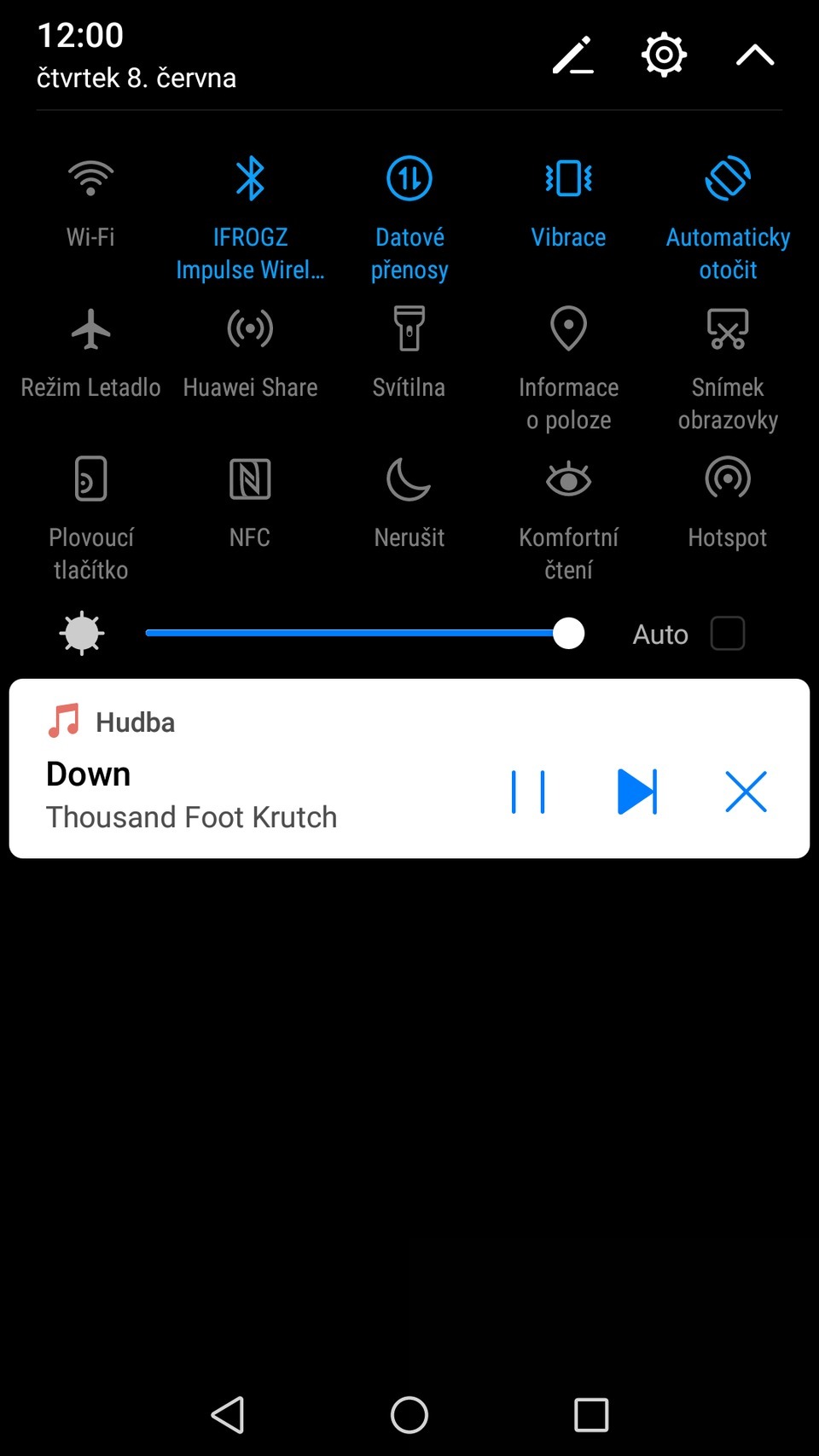The height and width of the screenshot is (1456, 819).
Task: Open notification shade settings gear
Action: click(663, 55)
